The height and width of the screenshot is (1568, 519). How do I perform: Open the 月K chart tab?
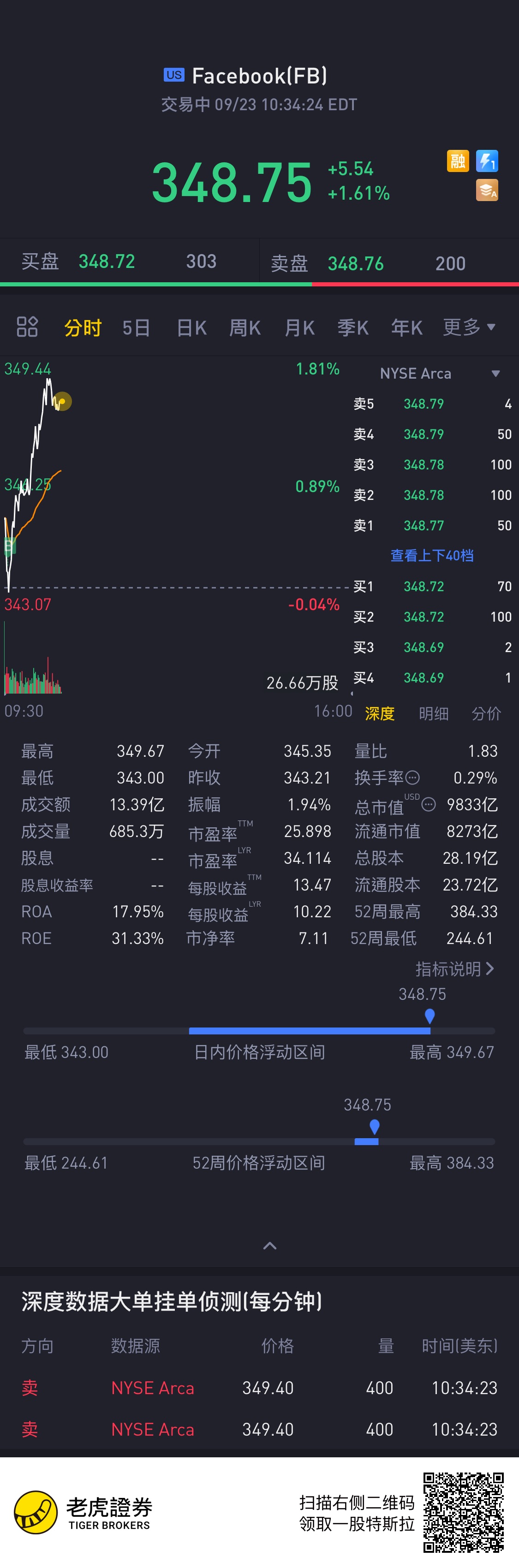click(x=299, y=328)
